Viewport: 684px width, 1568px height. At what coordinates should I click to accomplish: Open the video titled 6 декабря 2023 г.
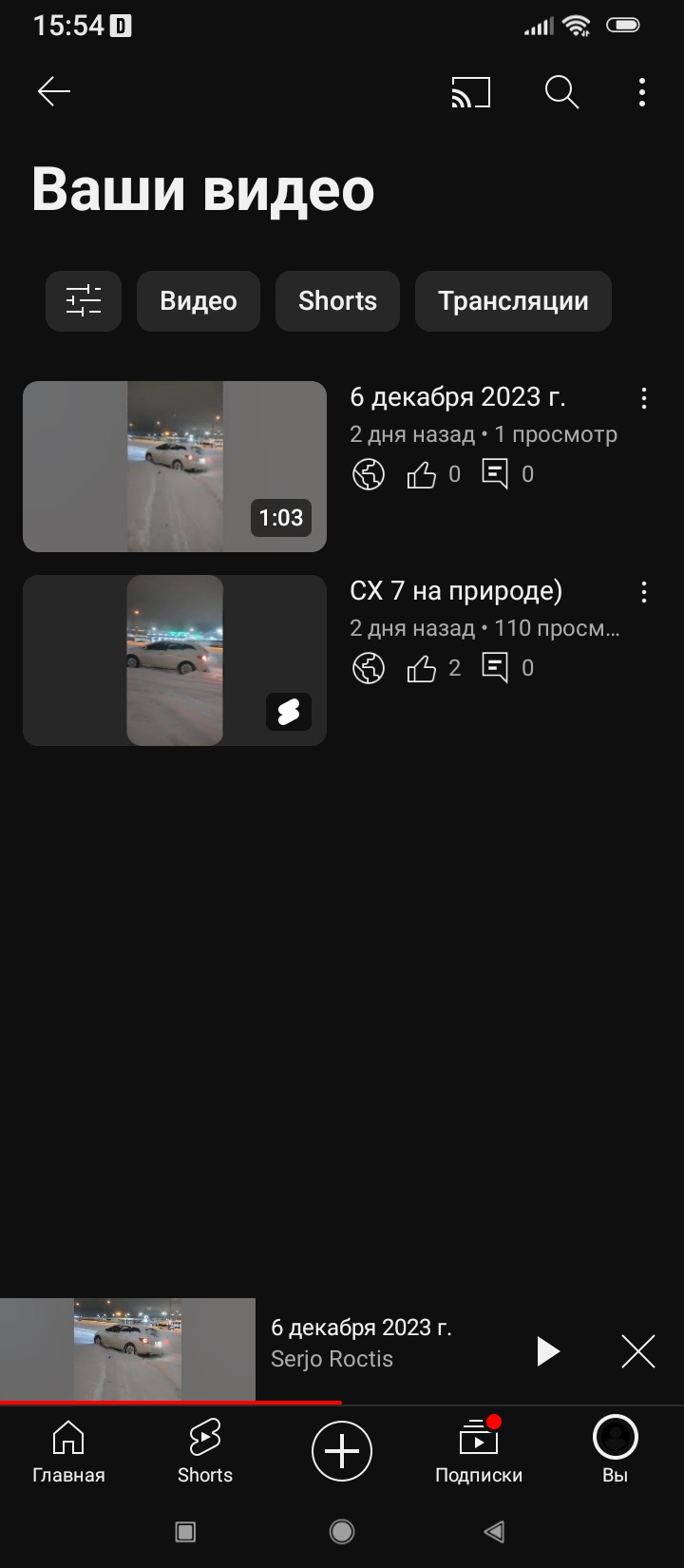[175, 467]
